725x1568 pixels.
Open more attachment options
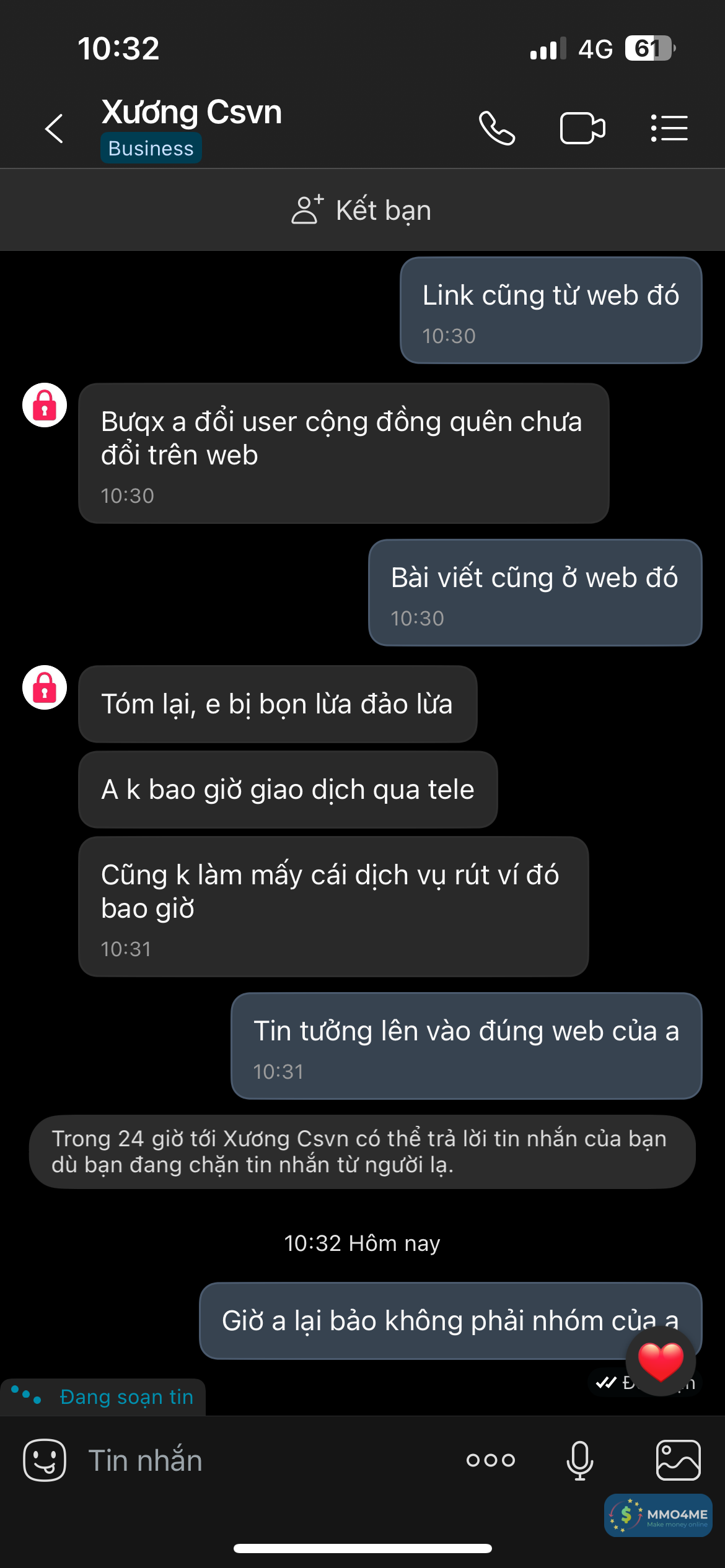pos(491,1460)
